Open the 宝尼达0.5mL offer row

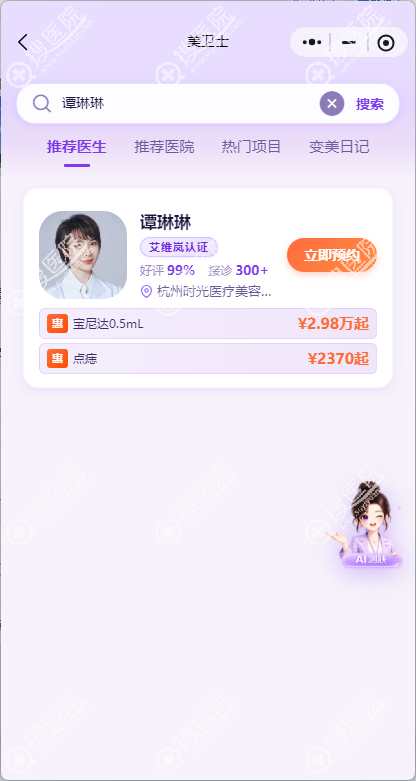pos(208,324)
